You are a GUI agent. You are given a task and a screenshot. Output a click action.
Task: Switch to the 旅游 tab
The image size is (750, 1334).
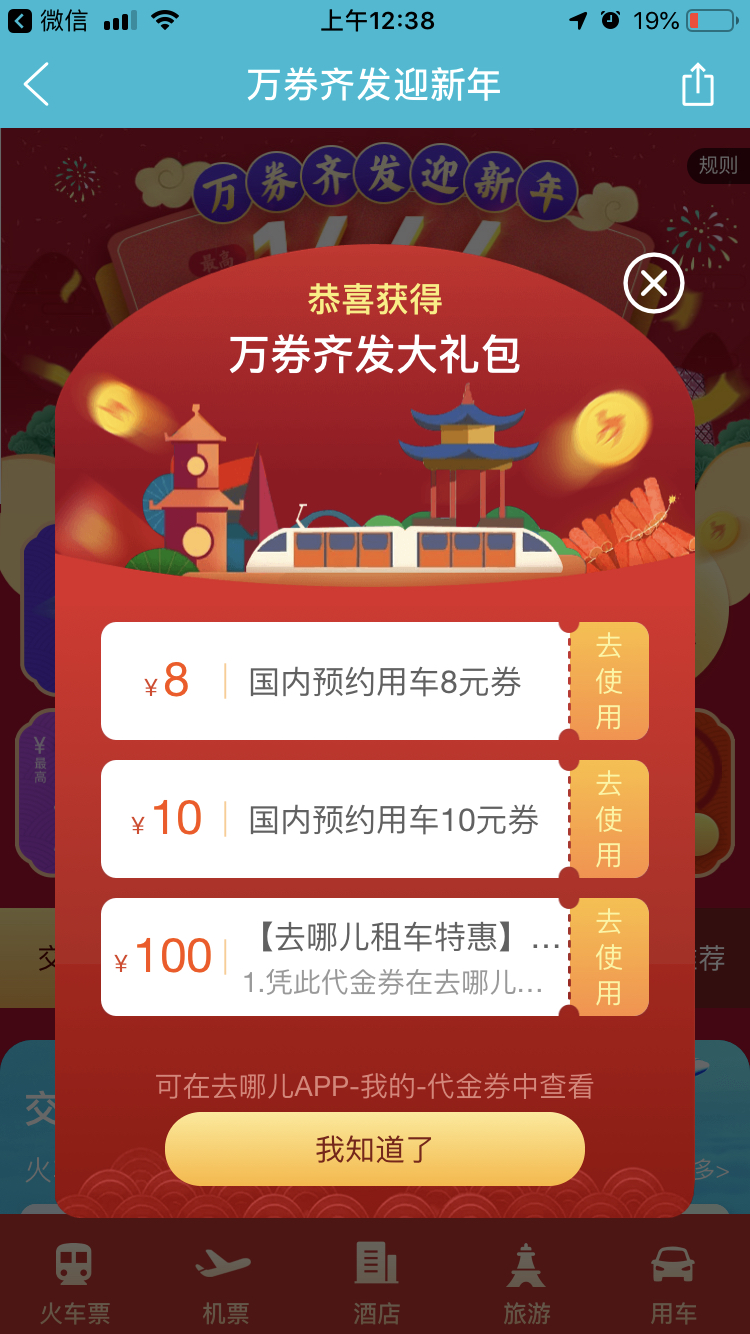[526, 1283]
